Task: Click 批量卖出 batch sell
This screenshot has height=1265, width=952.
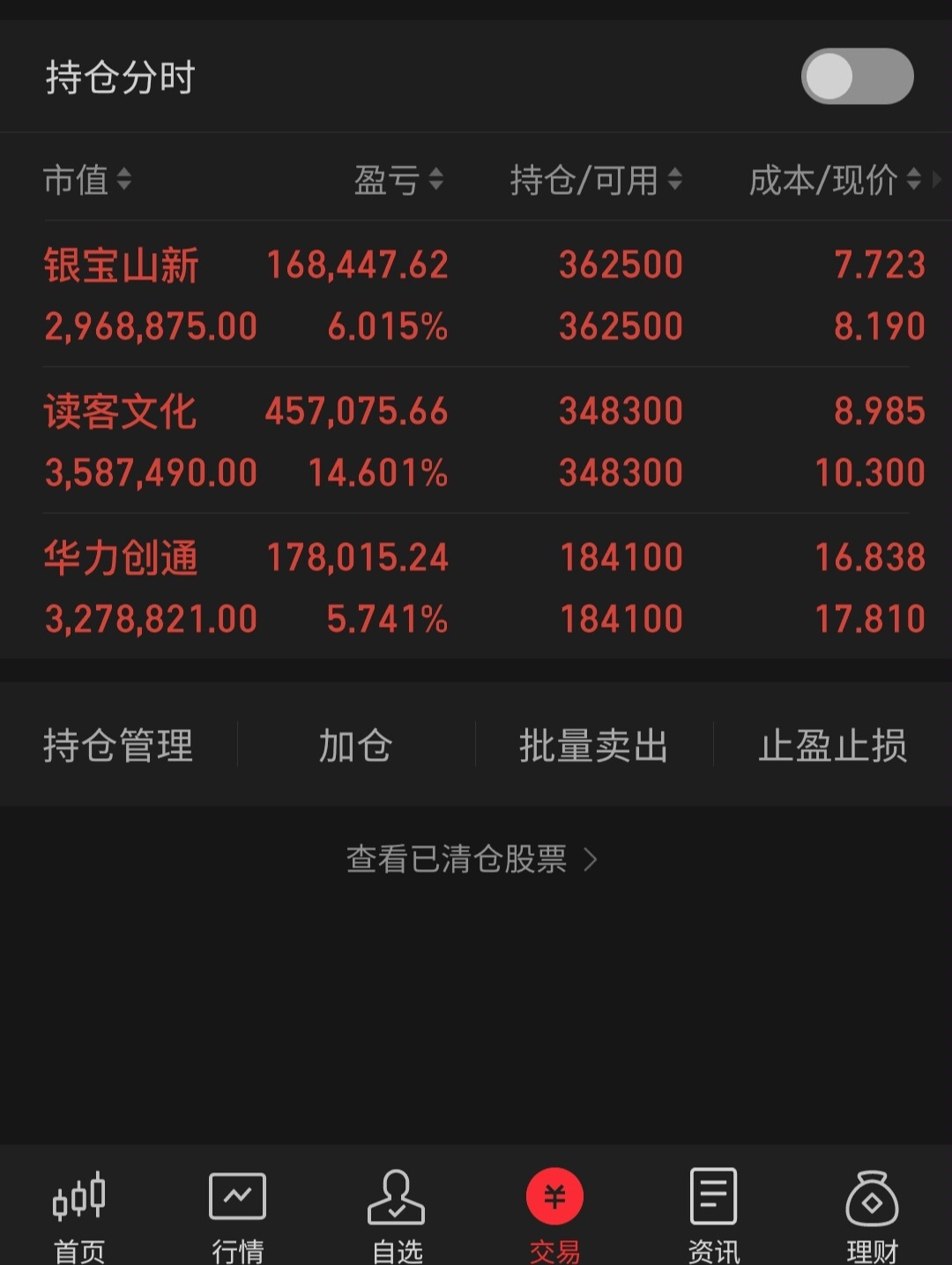Action: tap(593, 746)
